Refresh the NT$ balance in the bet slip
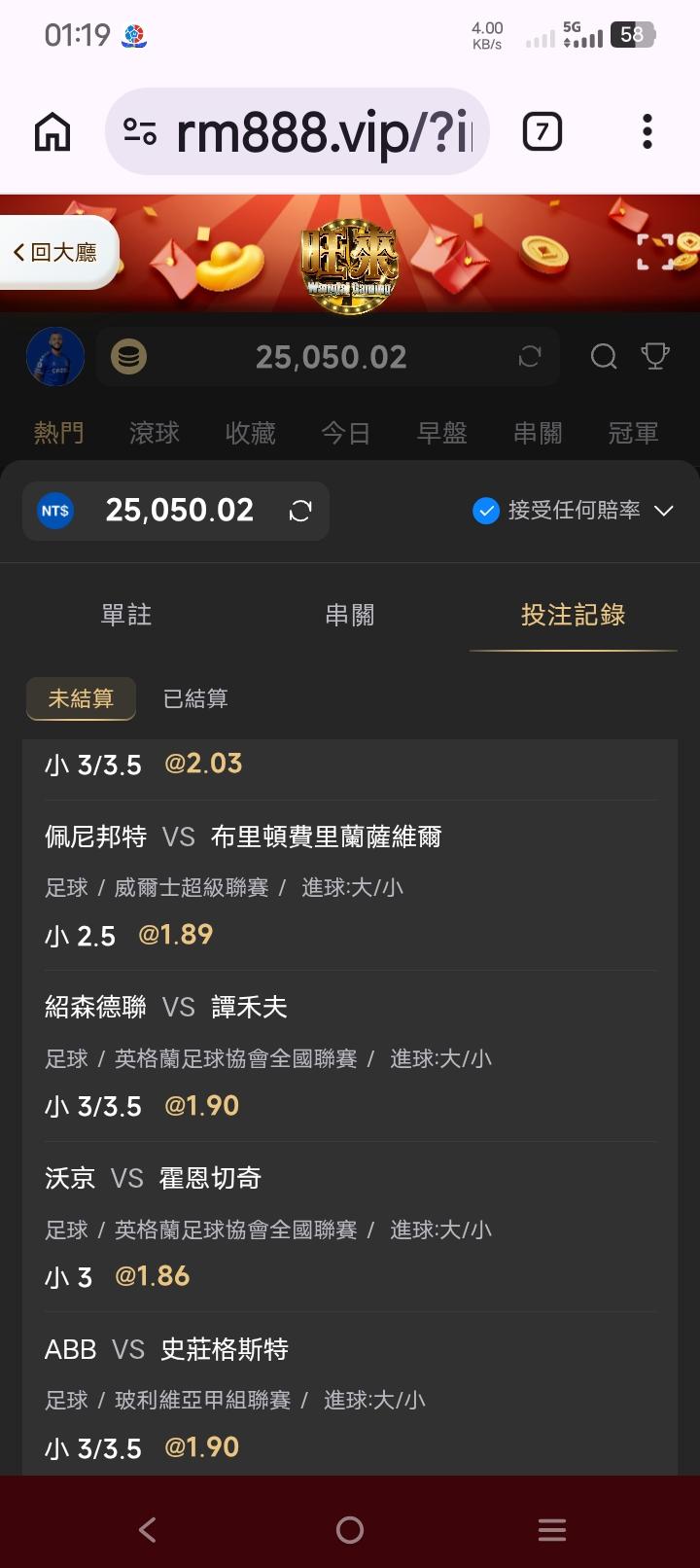Viewport: 700px width, 1568px height. (300, 511)
